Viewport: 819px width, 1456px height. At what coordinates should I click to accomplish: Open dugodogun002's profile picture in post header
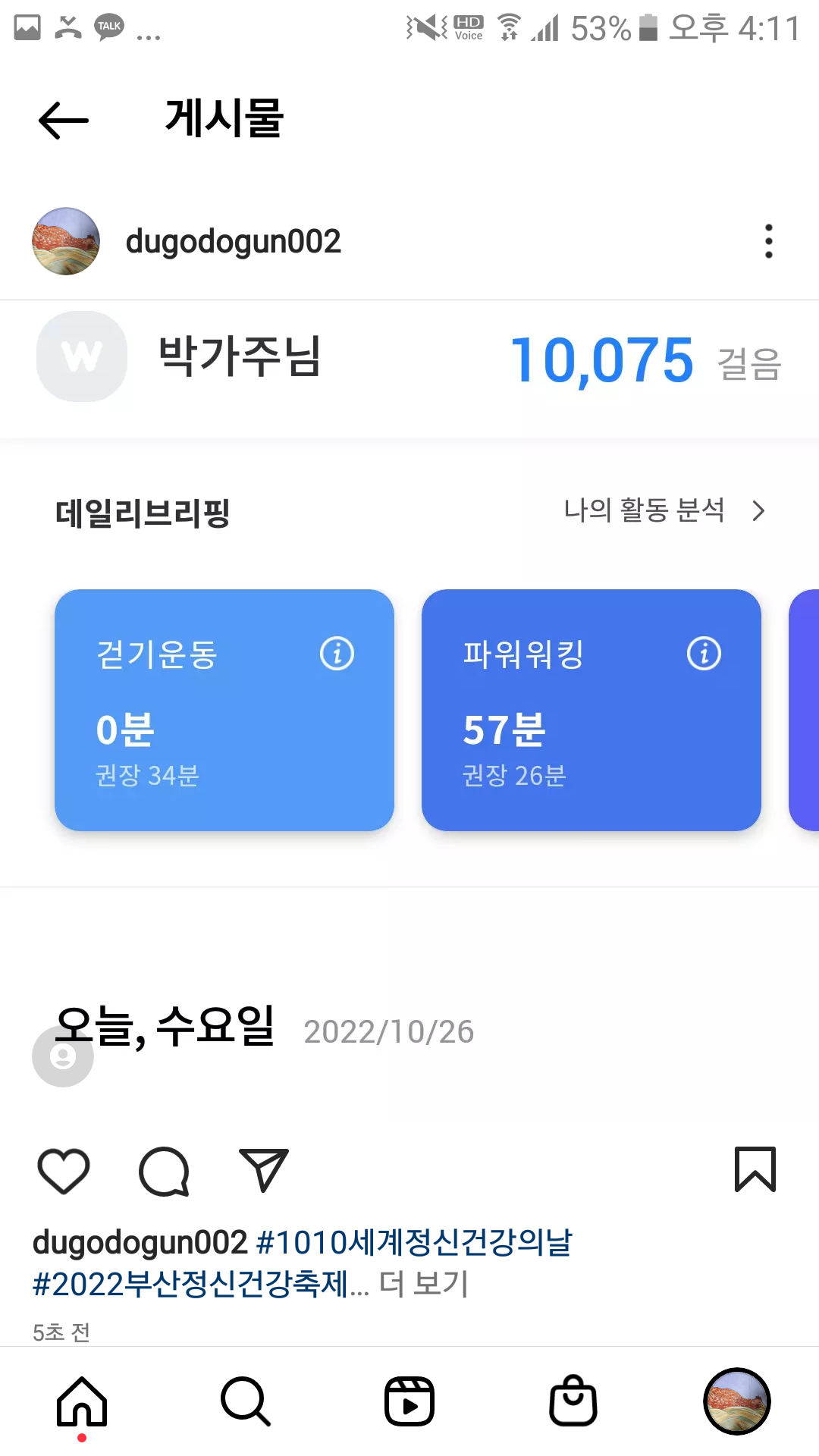[x=66, y=241]
